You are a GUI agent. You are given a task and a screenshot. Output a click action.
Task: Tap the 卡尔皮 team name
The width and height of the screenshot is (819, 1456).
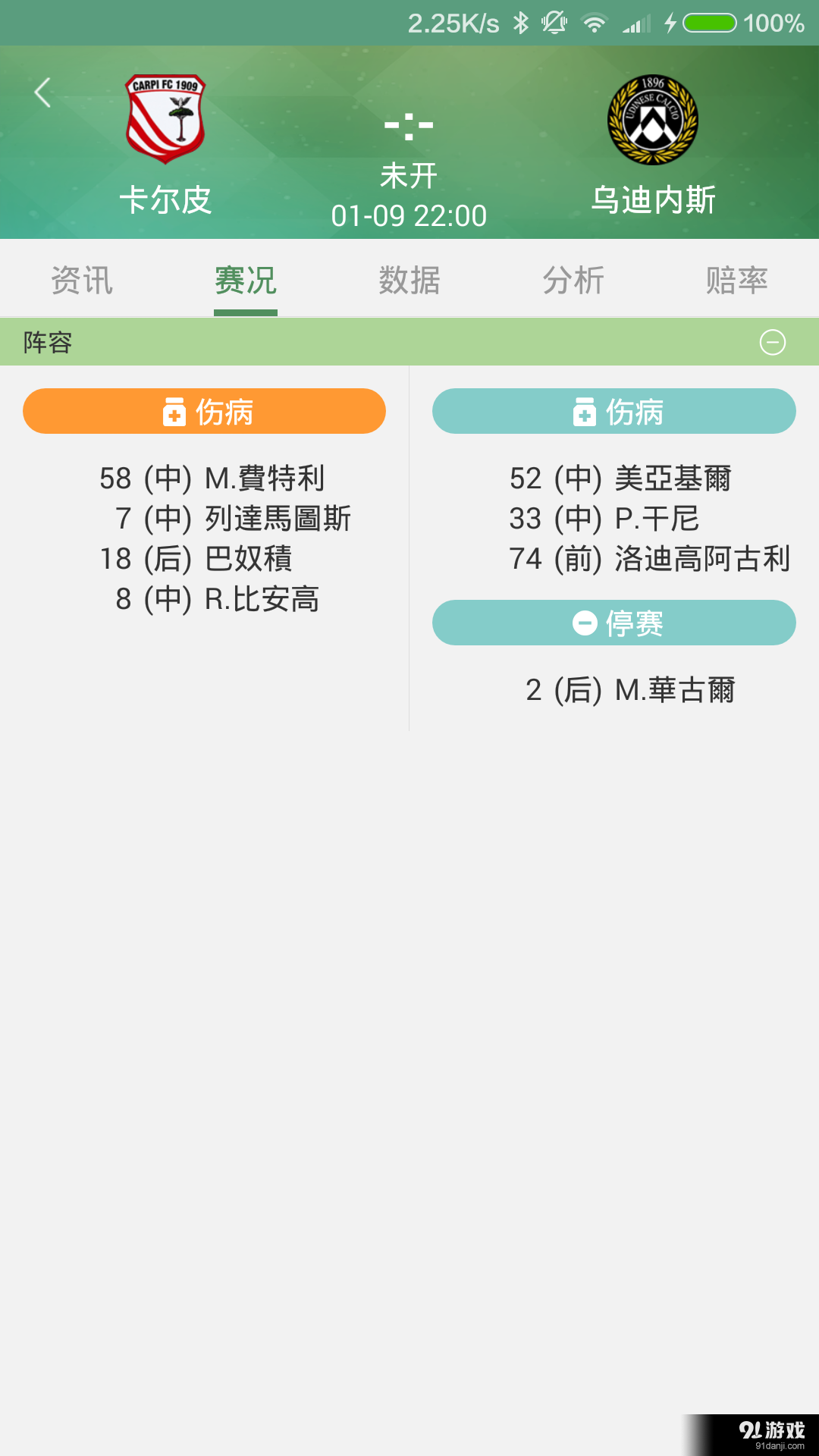click(x=167, y=199)
